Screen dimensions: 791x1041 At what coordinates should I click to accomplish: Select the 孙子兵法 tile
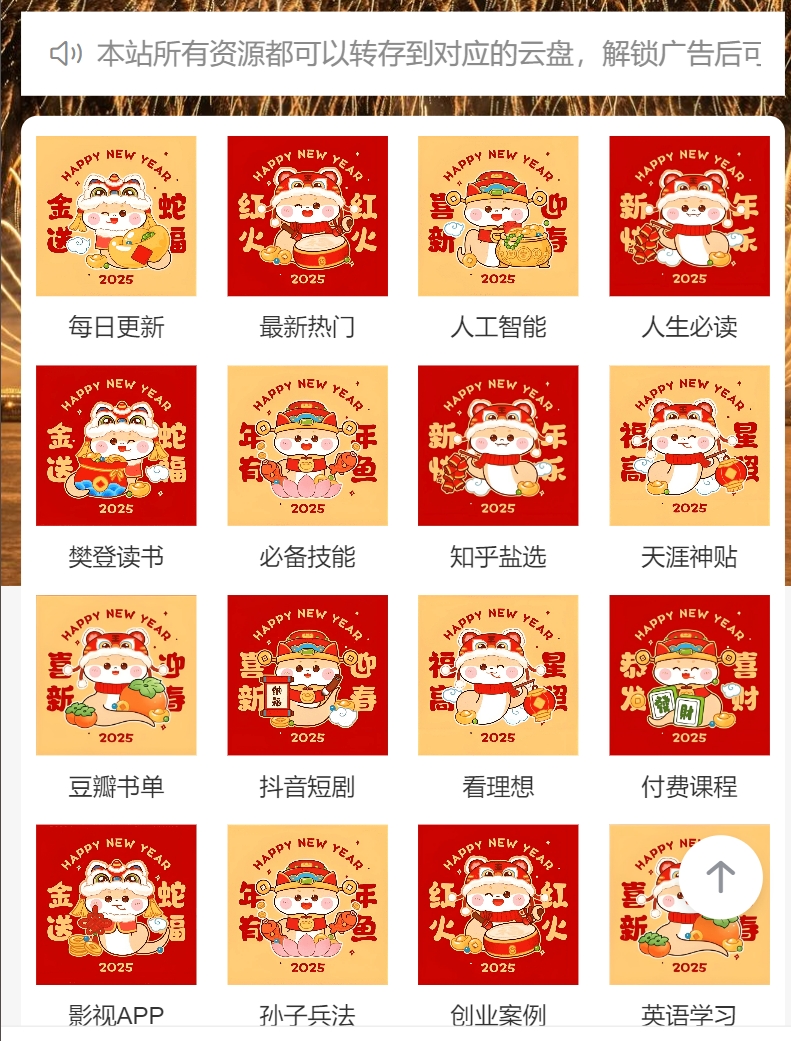click(307, 905)
